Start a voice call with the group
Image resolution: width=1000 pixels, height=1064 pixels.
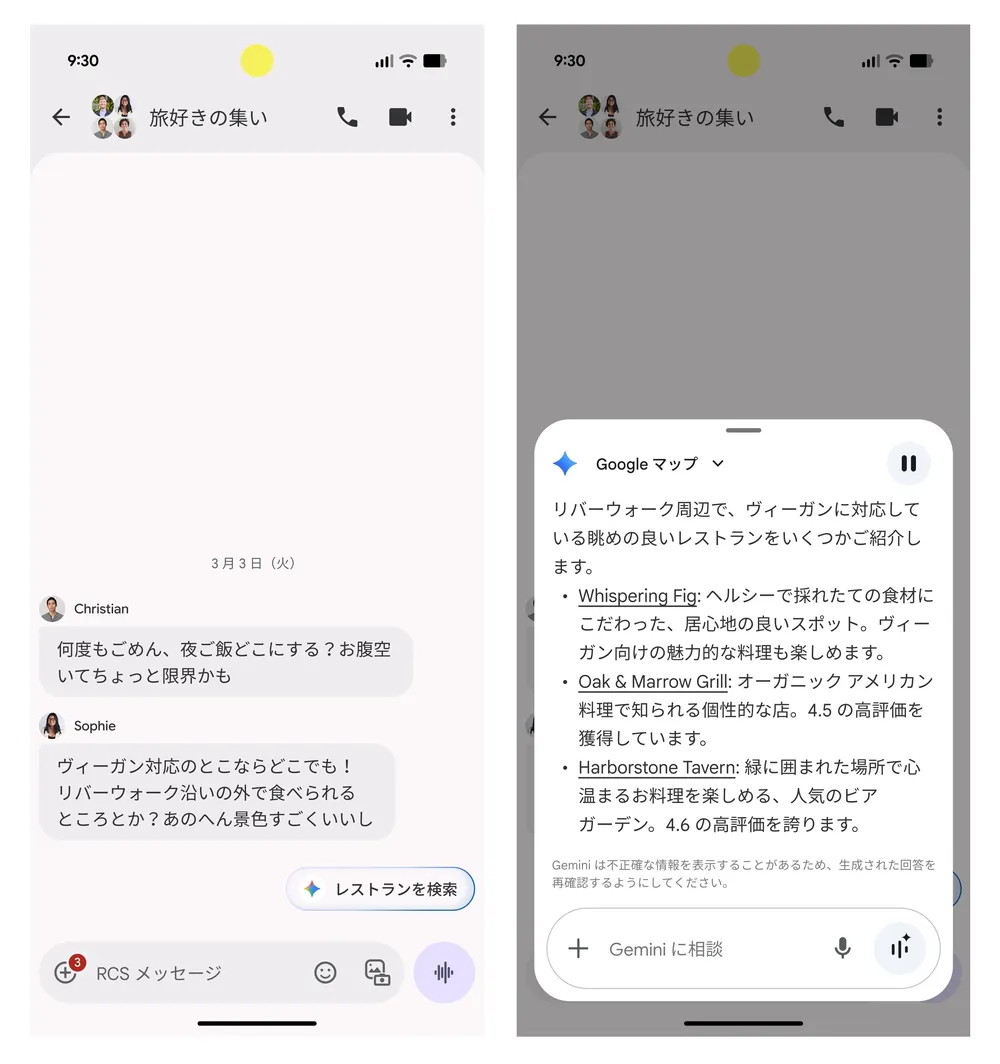(x=347, y=117)
